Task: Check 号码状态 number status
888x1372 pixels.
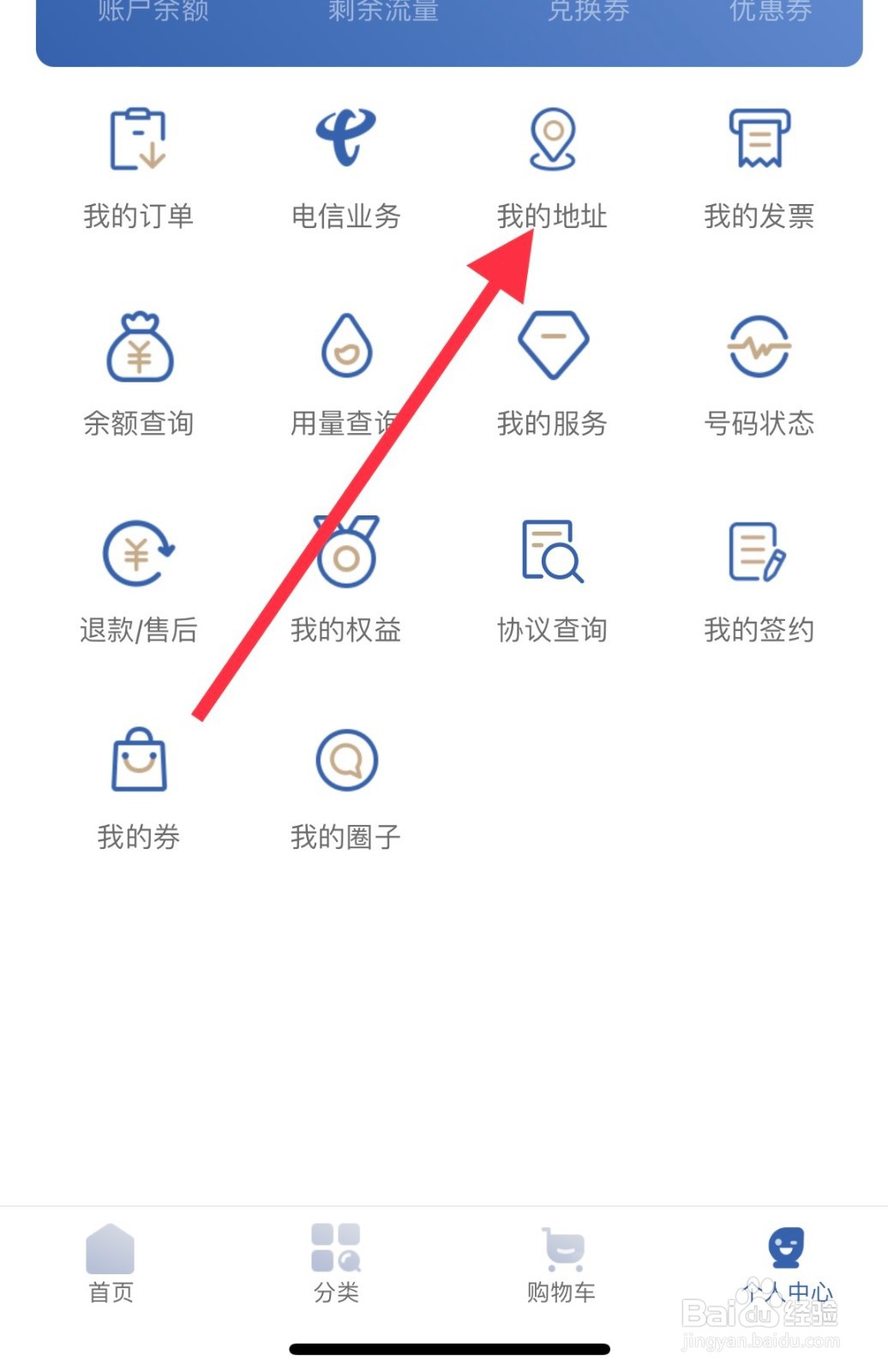Action: tap(759, 373)
